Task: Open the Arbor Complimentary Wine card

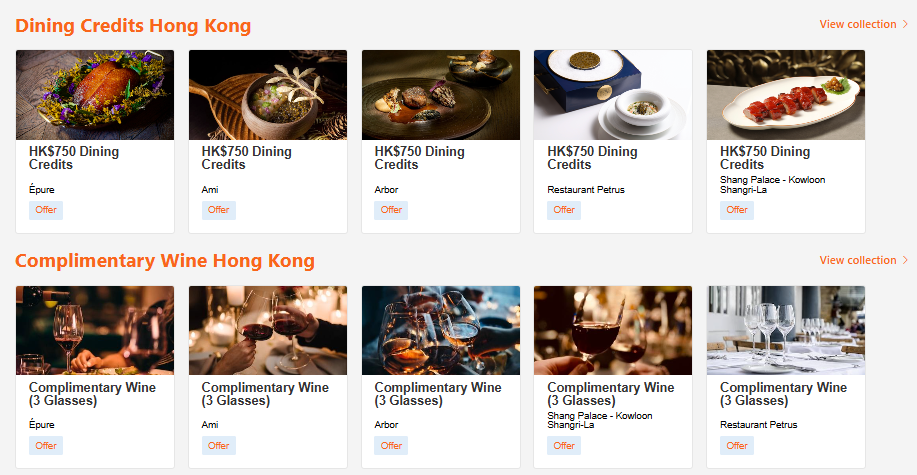Action: coord(441,376)
